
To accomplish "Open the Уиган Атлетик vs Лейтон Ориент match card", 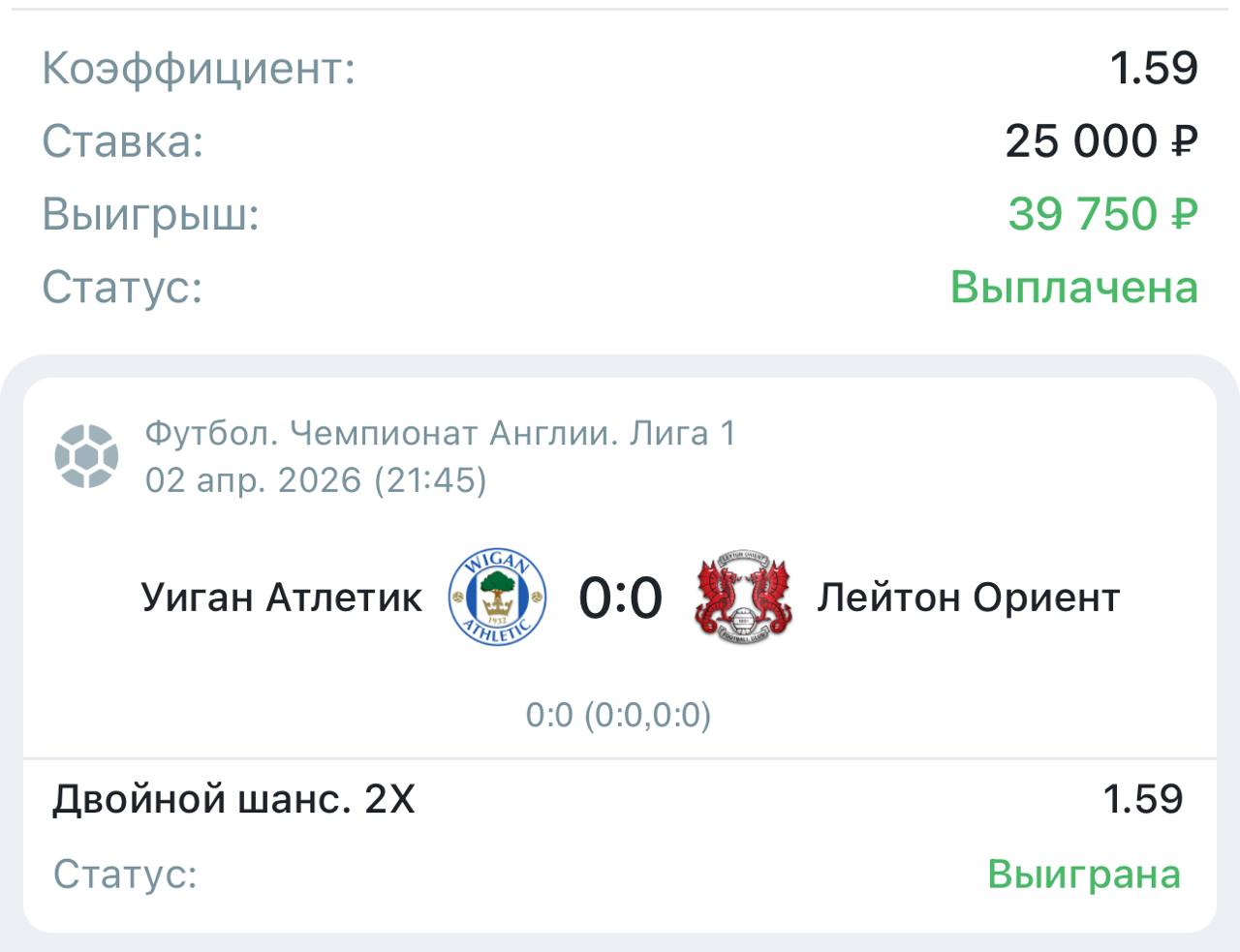I will click(x=620, y=598).
